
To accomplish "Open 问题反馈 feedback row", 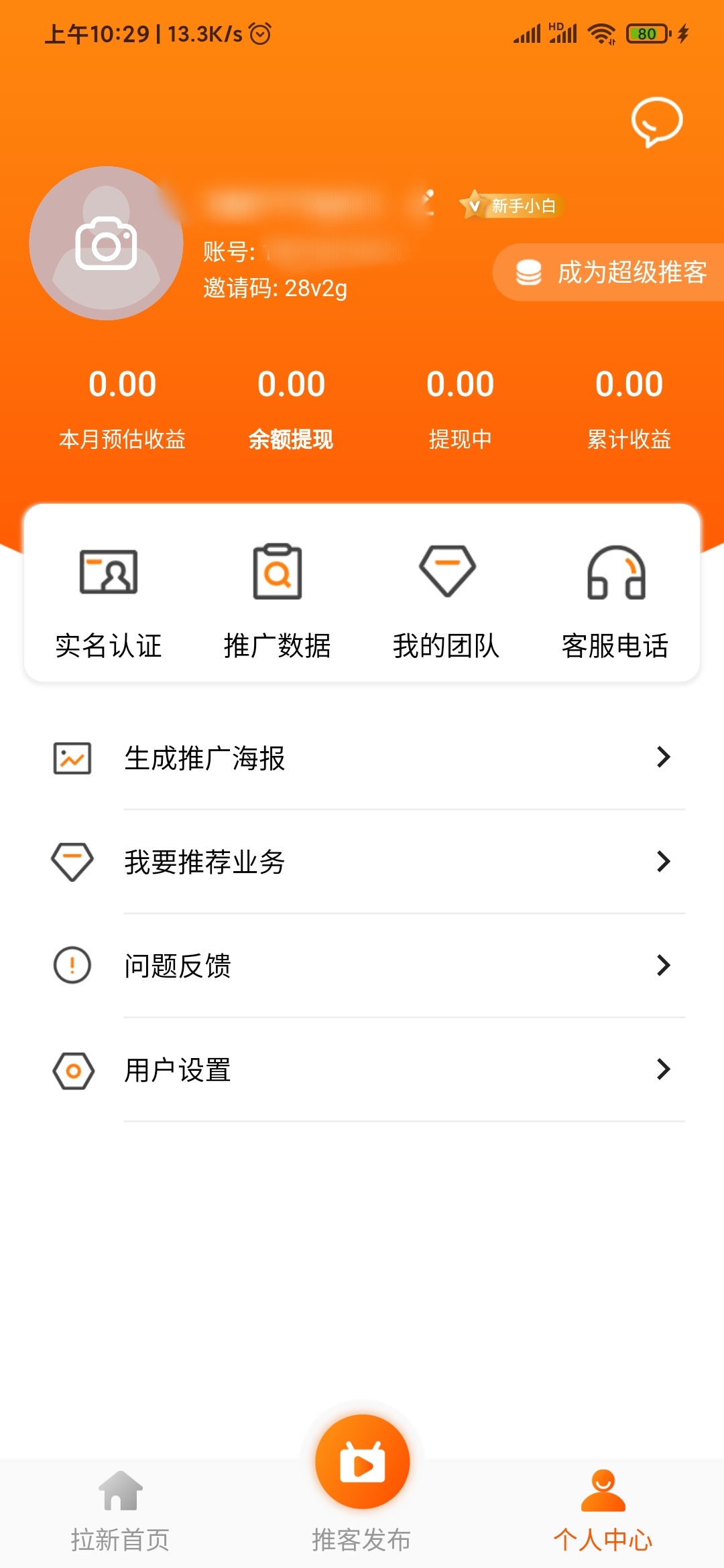I will tap(362, 966).
